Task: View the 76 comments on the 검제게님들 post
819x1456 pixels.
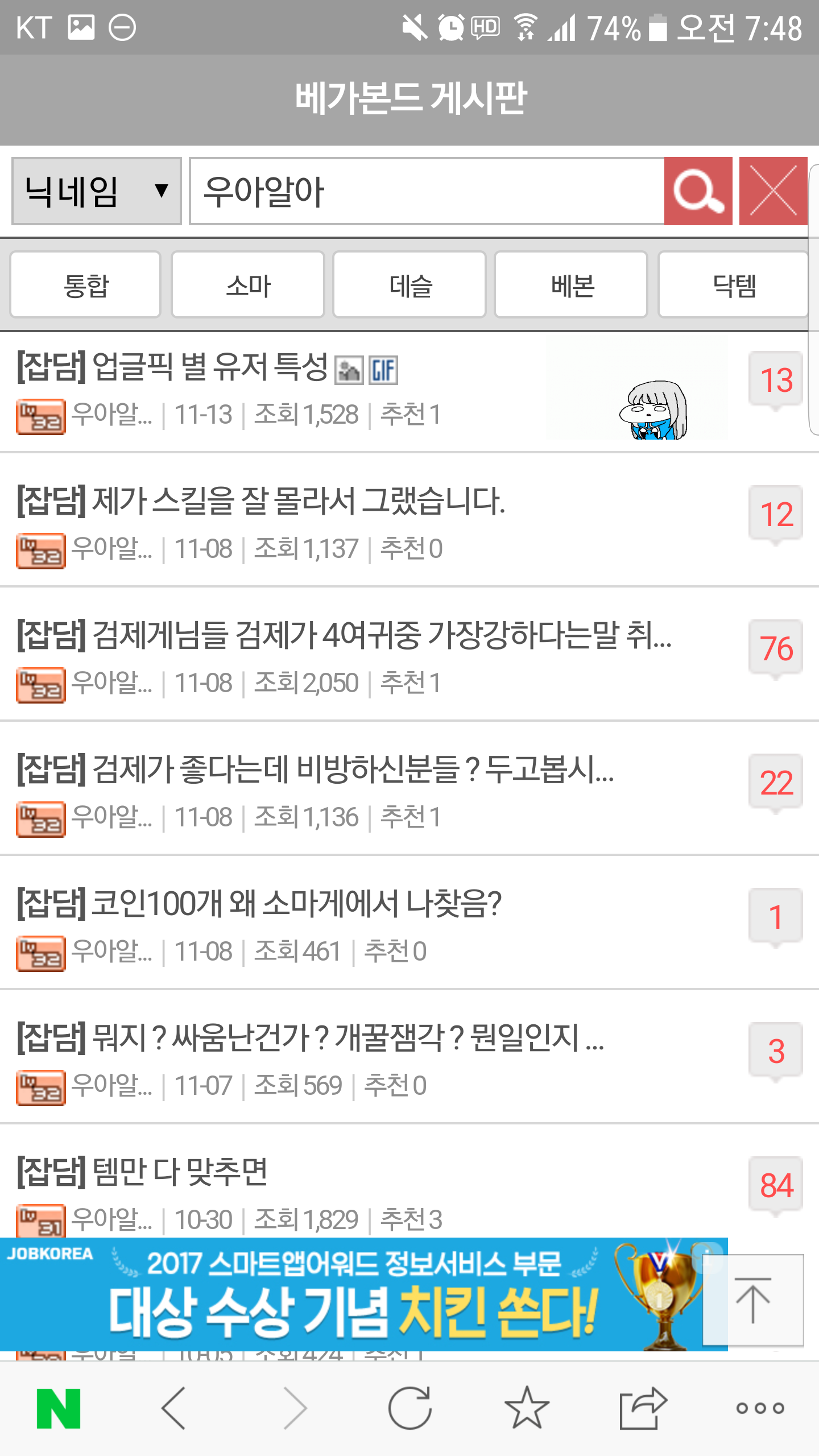Action: [776, 648]
